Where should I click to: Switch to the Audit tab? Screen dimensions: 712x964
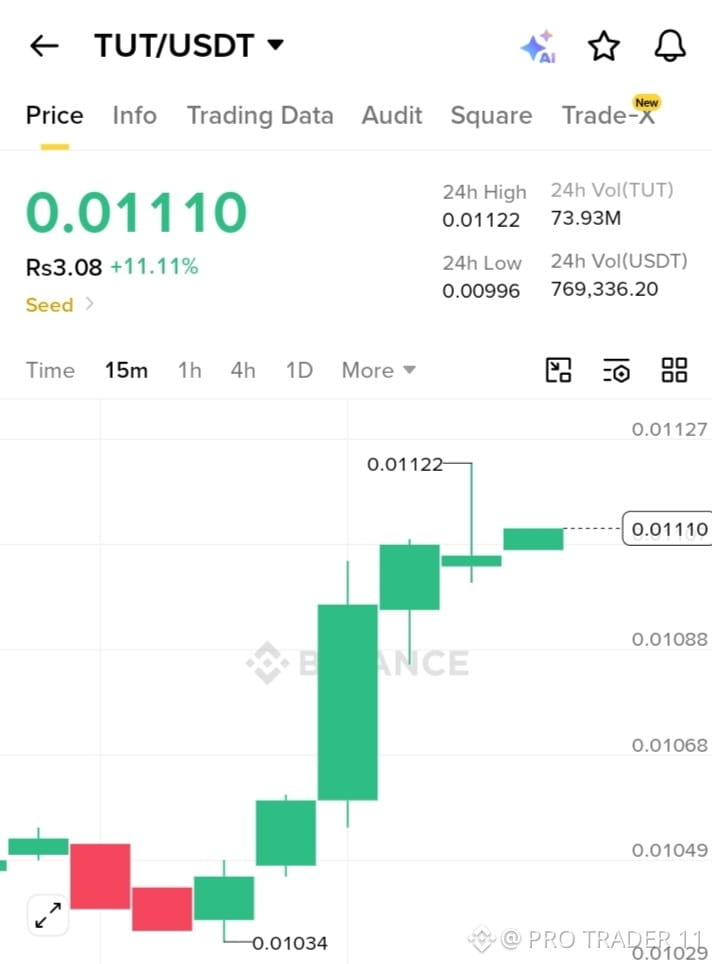tap(392, 115)
